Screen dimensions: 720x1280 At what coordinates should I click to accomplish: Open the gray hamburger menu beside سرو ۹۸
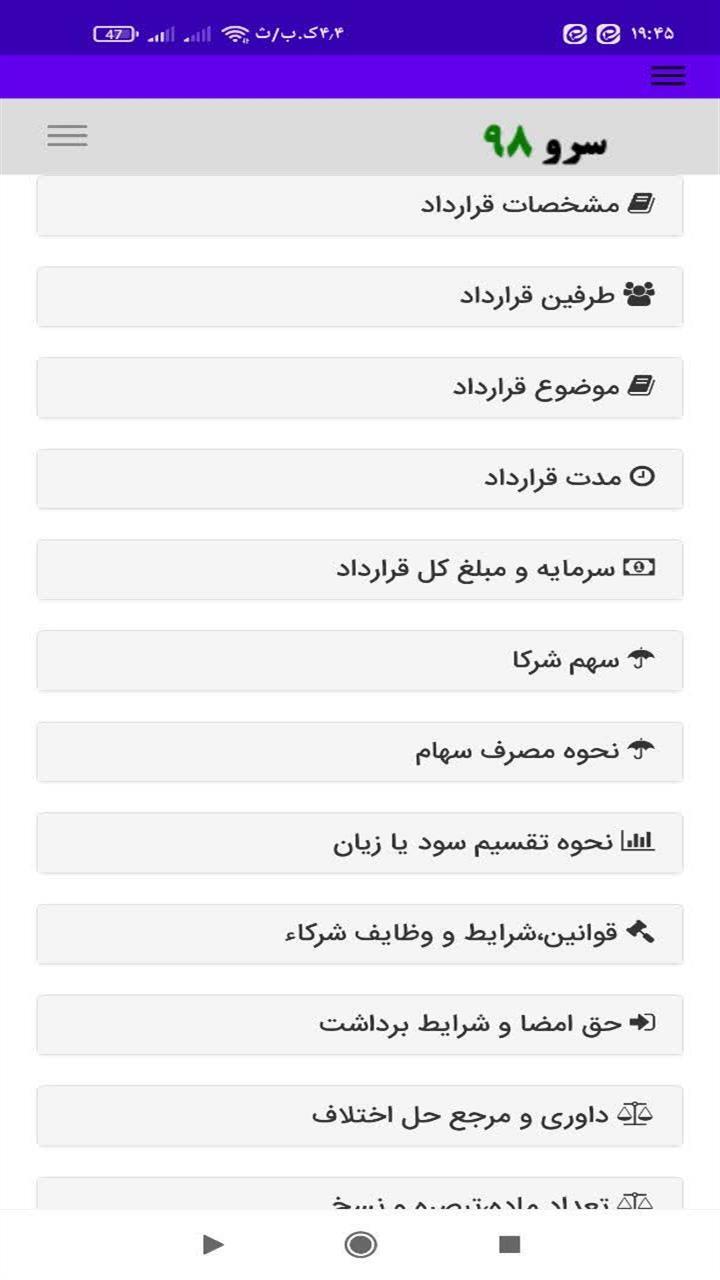click(x=67, y=135)
